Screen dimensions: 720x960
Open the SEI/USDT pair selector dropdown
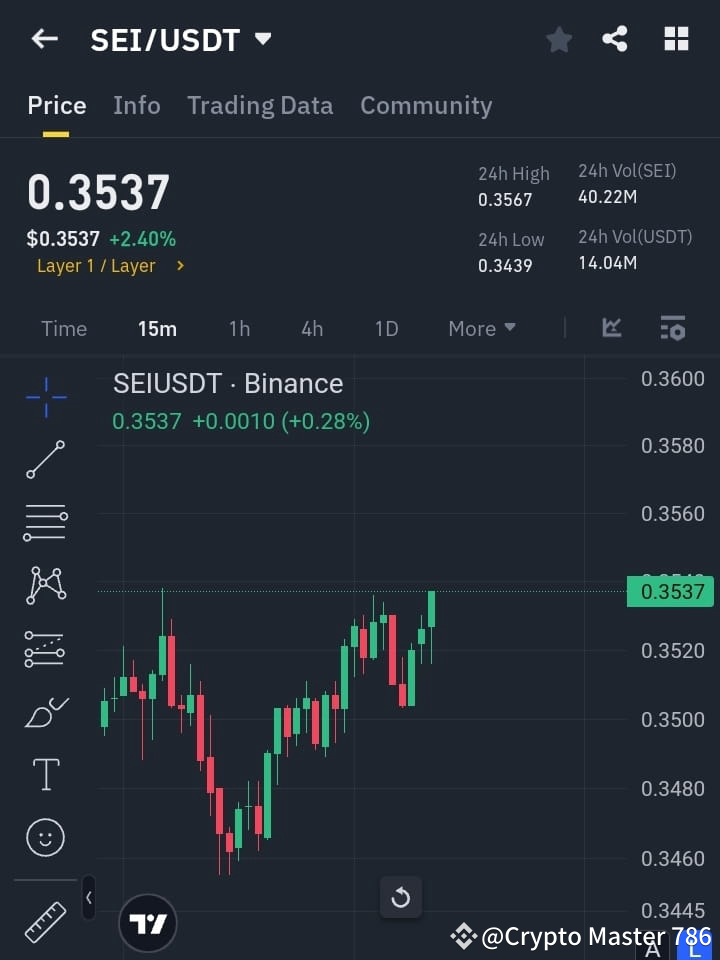click(262, 39)
